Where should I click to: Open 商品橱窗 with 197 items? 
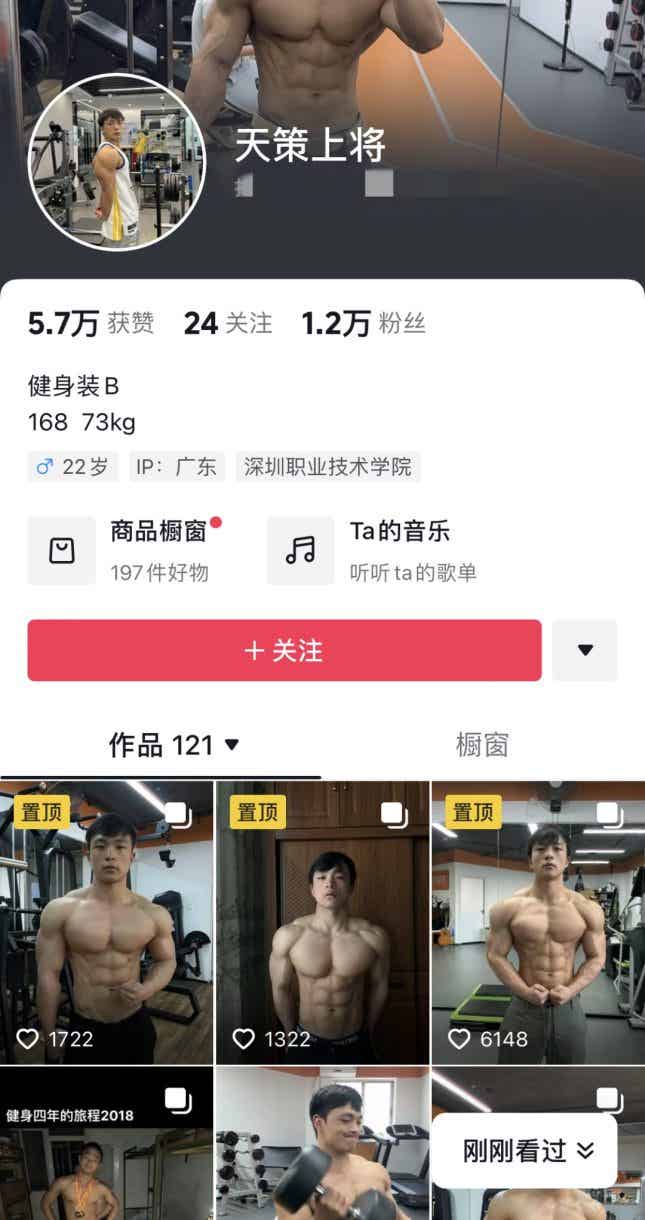125,550
